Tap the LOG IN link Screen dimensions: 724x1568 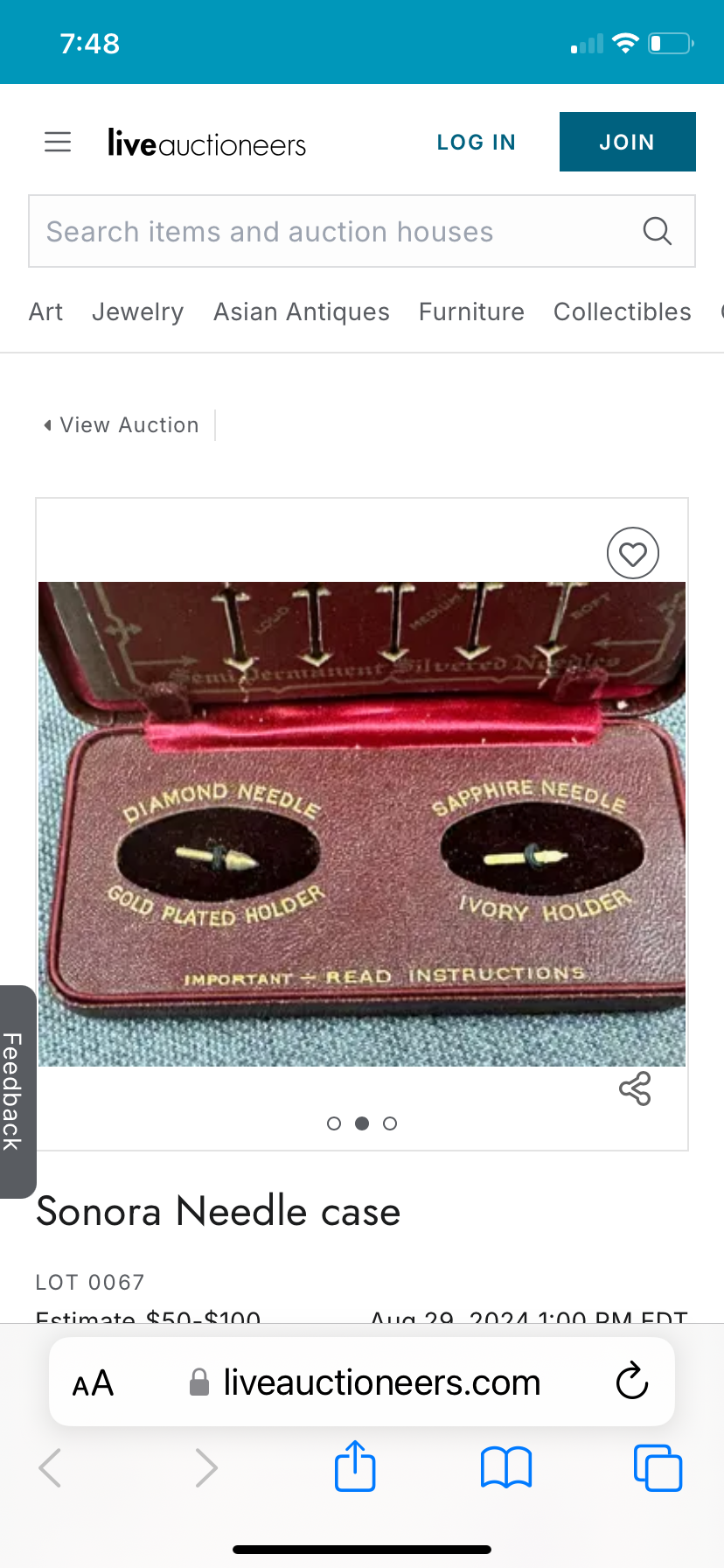click(476, 143)
